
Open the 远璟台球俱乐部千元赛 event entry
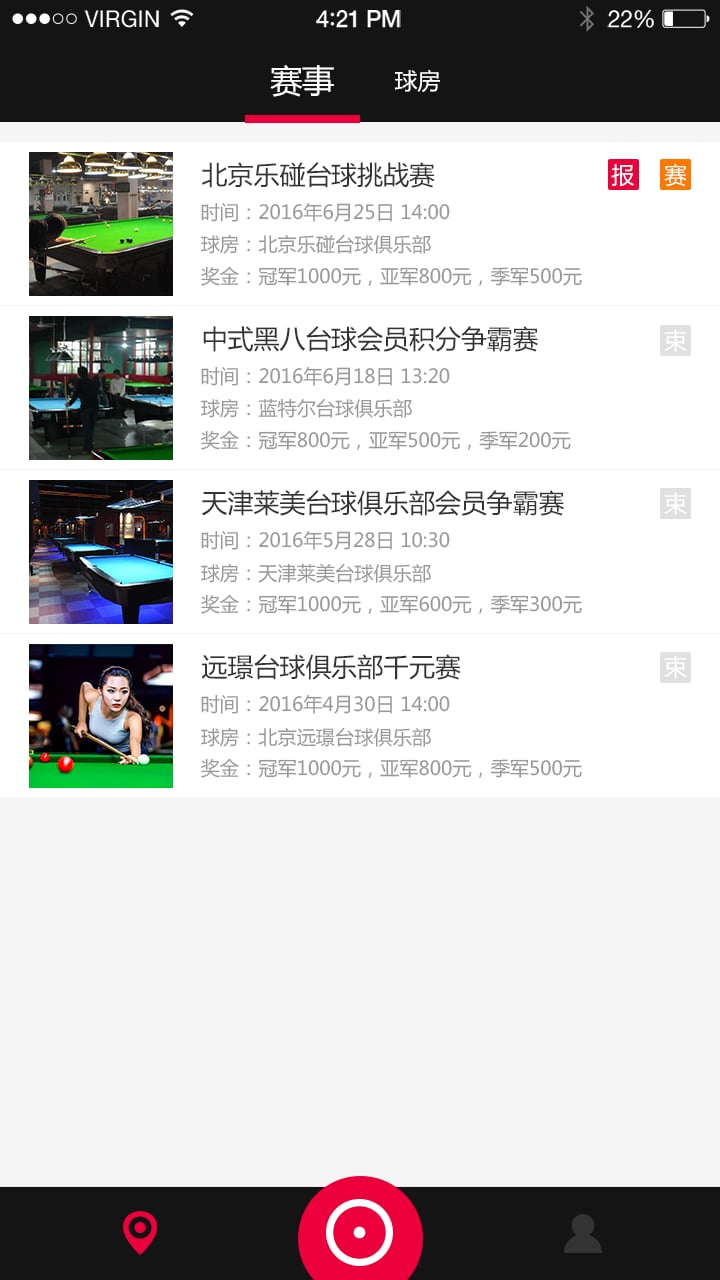pos(360,716)
